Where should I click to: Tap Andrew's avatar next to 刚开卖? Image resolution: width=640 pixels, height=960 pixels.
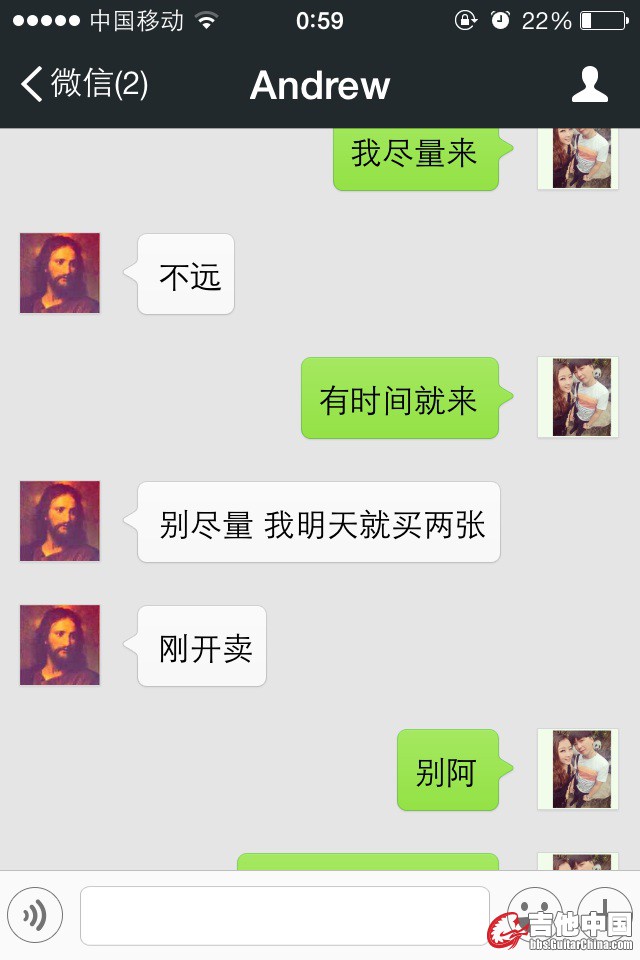click(x=60, y=645)
